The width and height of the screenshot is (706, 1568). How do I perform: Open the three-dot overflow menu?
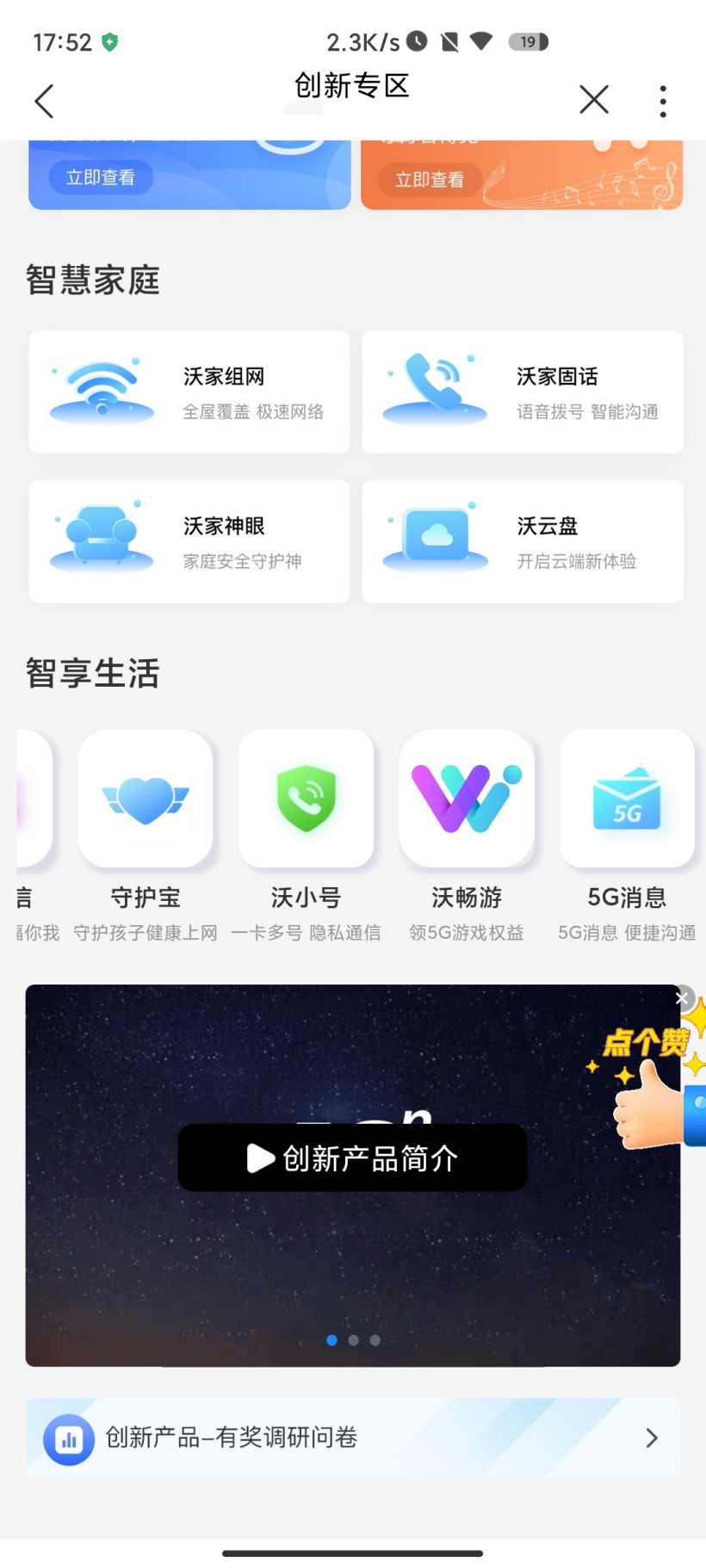[x=662, y=102]
